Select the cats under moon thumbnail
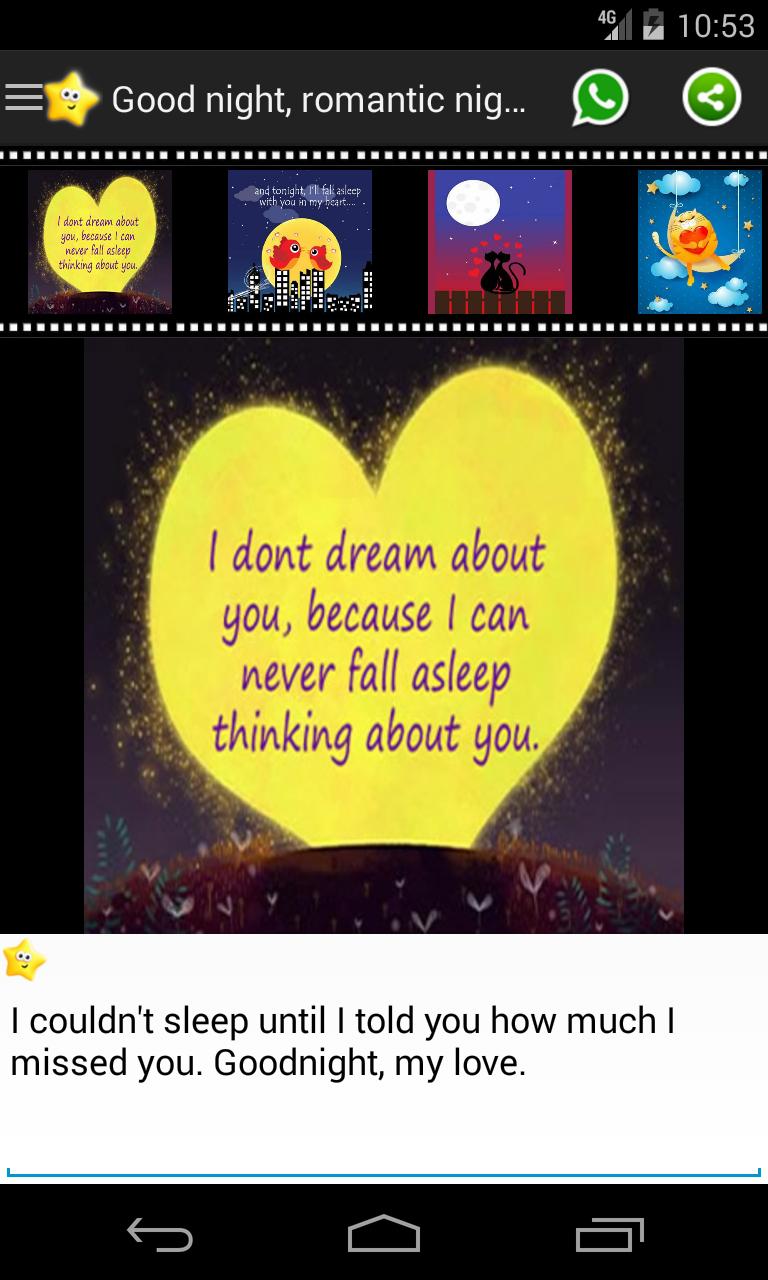This screenshot has height=1280, width=768. [499, 241]
